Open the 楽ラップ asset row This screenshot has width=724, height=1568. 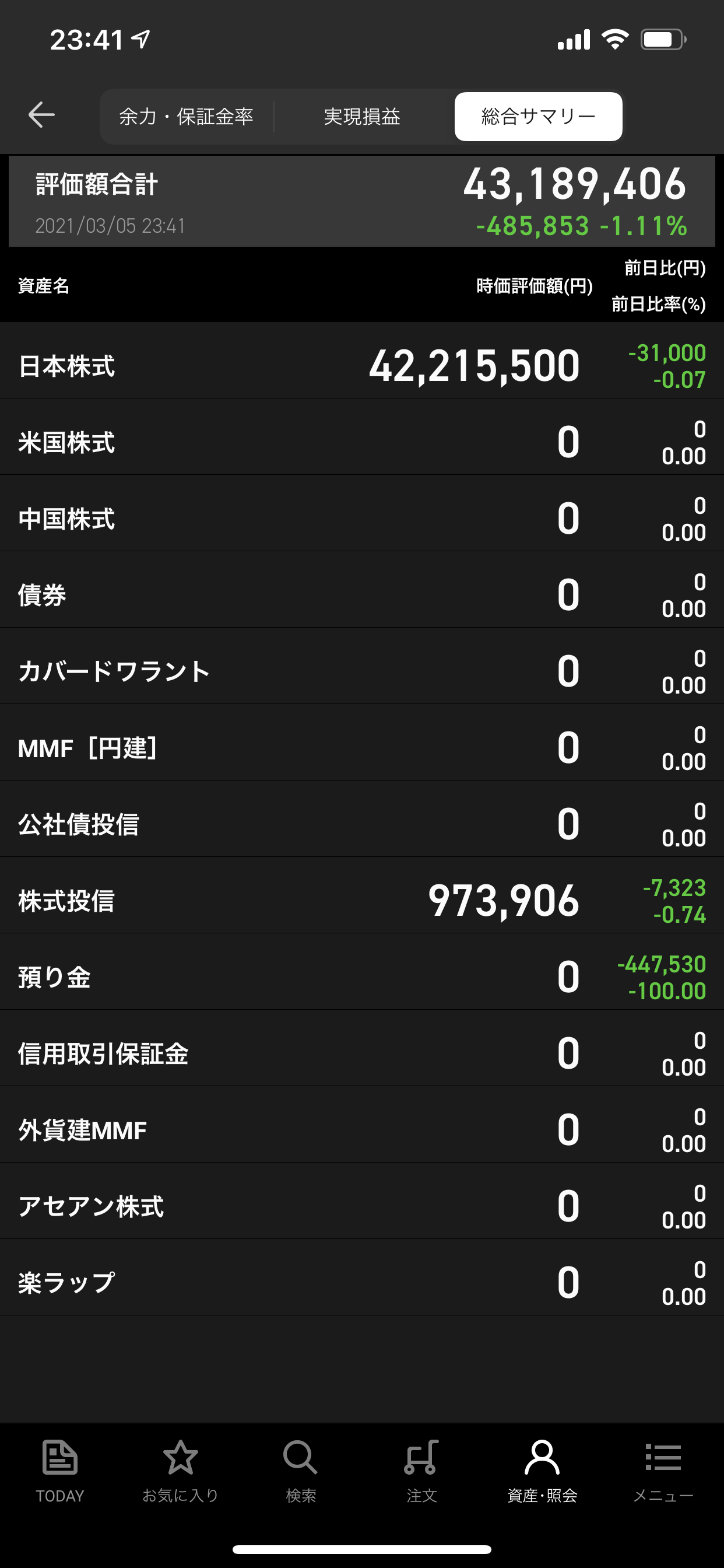[x=362, y=1283]
